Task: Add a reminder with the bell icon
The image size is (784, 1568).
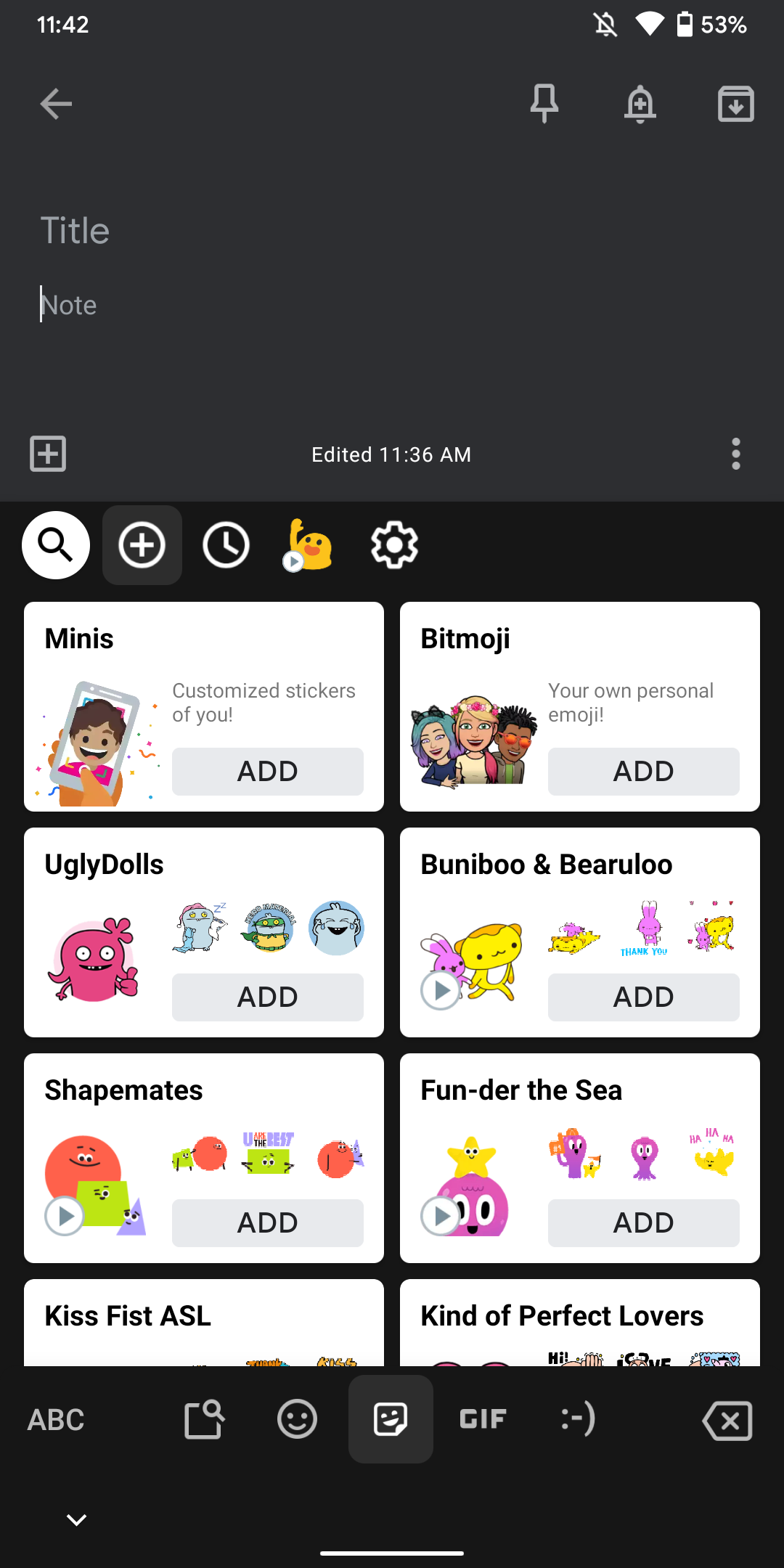Action: (640, 104)
